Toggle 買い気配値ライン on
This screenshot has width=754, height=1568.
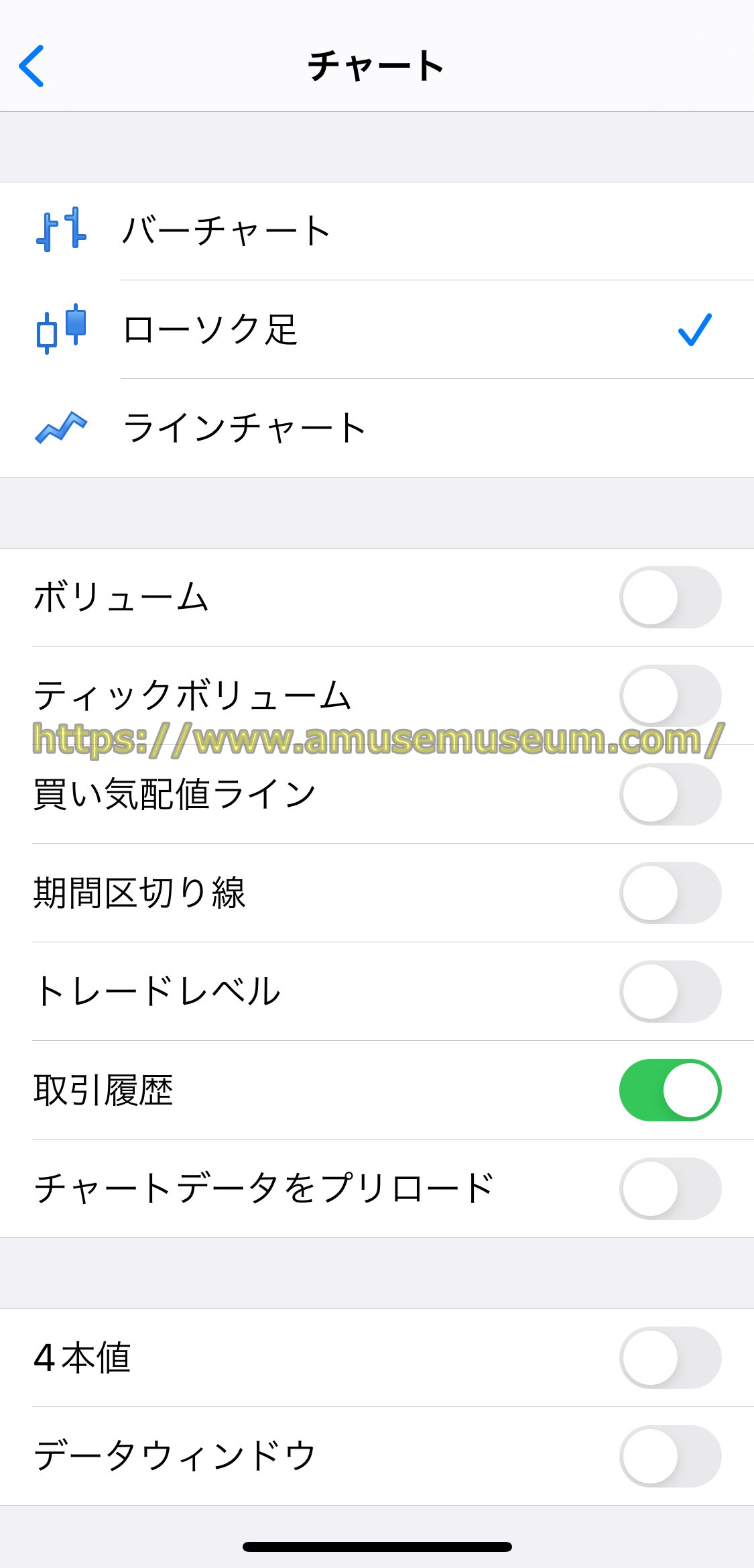670,795
